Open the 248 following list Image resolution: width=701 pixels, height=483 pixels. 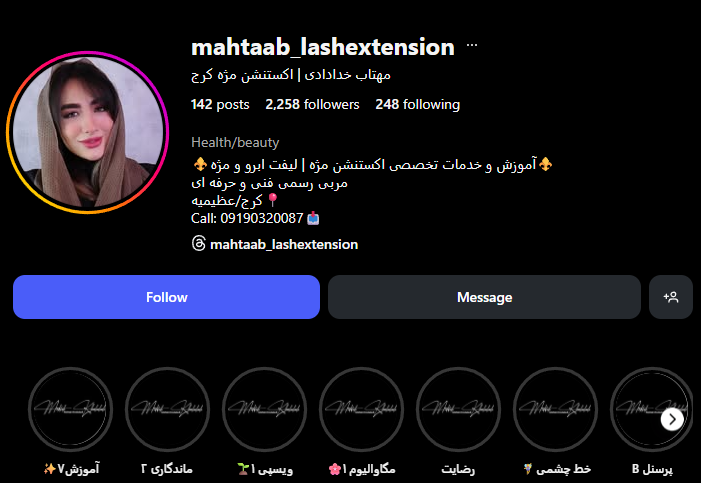point(417,104)
